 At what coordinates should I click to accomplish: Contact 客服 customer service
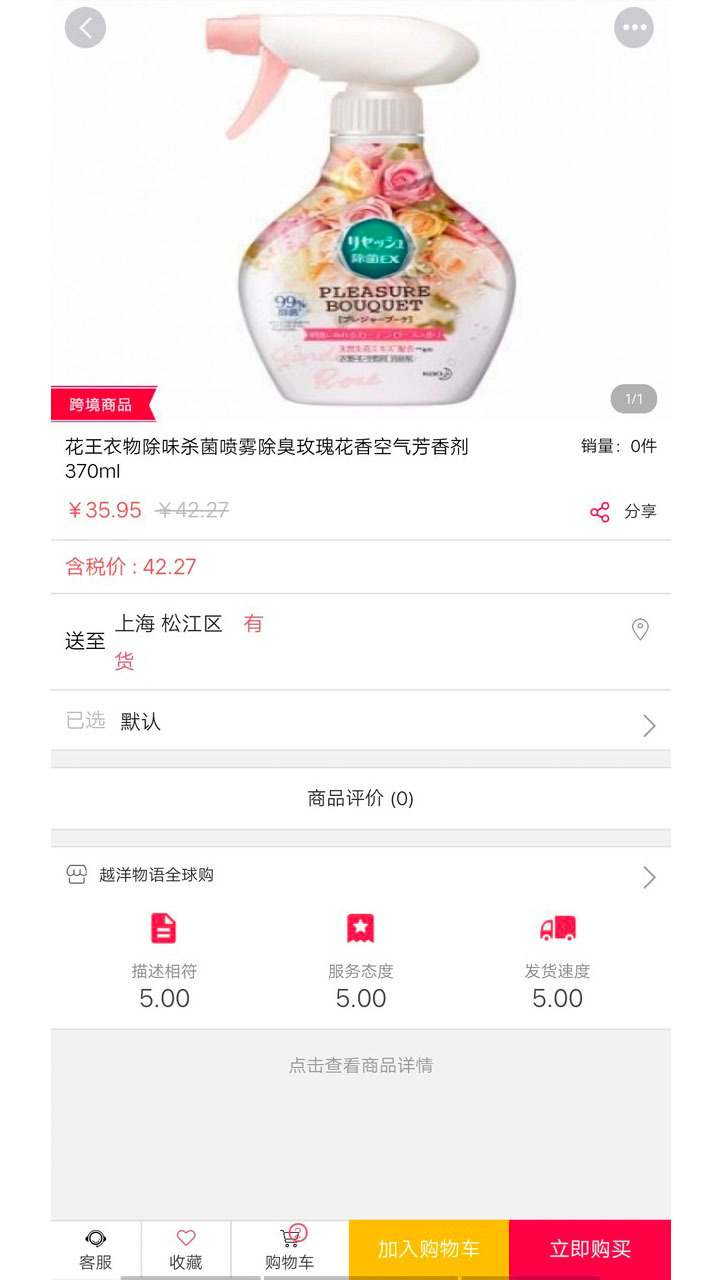96,1249
